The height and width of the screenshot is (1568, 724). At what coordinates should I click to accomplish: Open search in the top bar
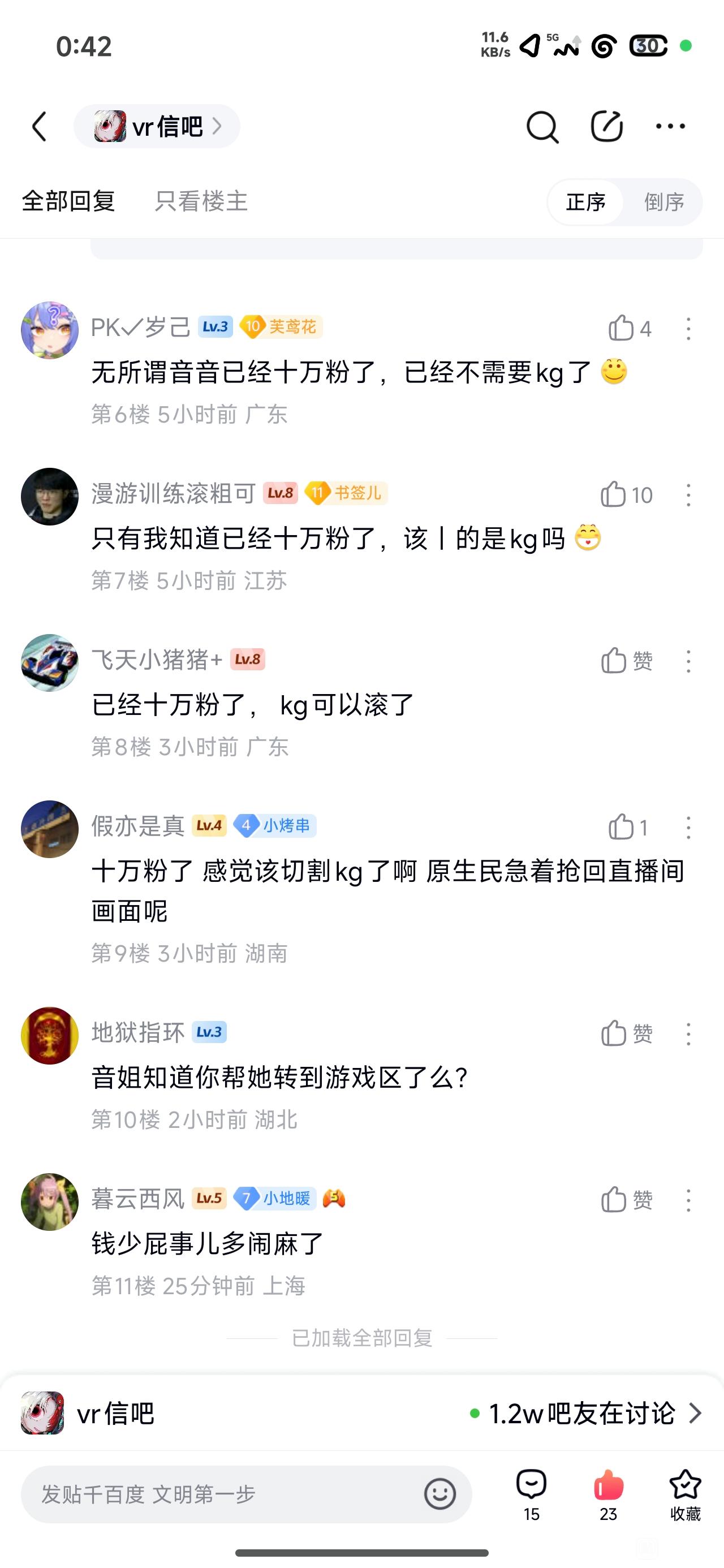(542, 127)
